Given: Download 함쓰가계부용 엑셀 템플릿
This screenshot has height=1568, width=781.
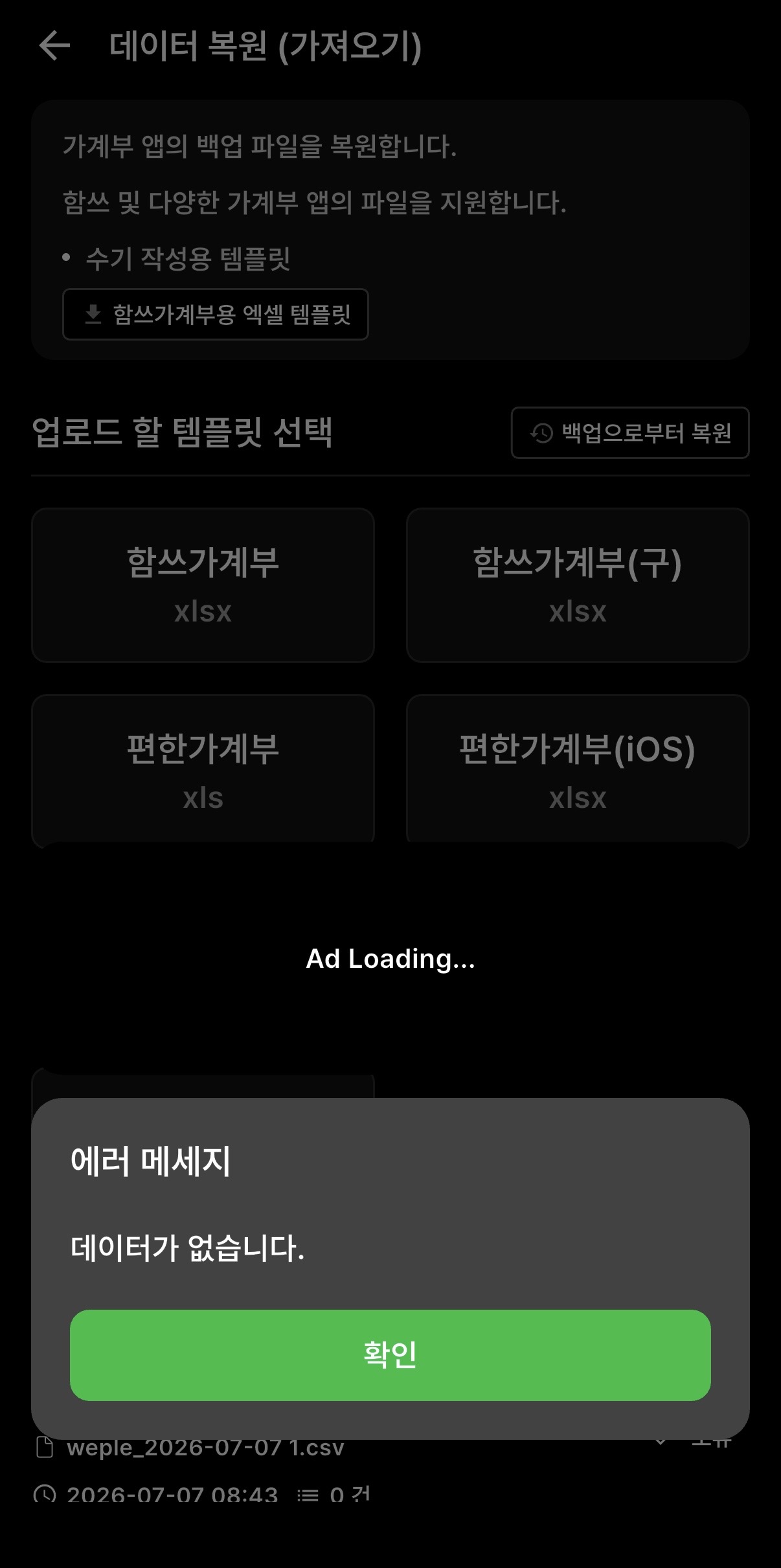Looking at the screenshot, I should 216,314.
